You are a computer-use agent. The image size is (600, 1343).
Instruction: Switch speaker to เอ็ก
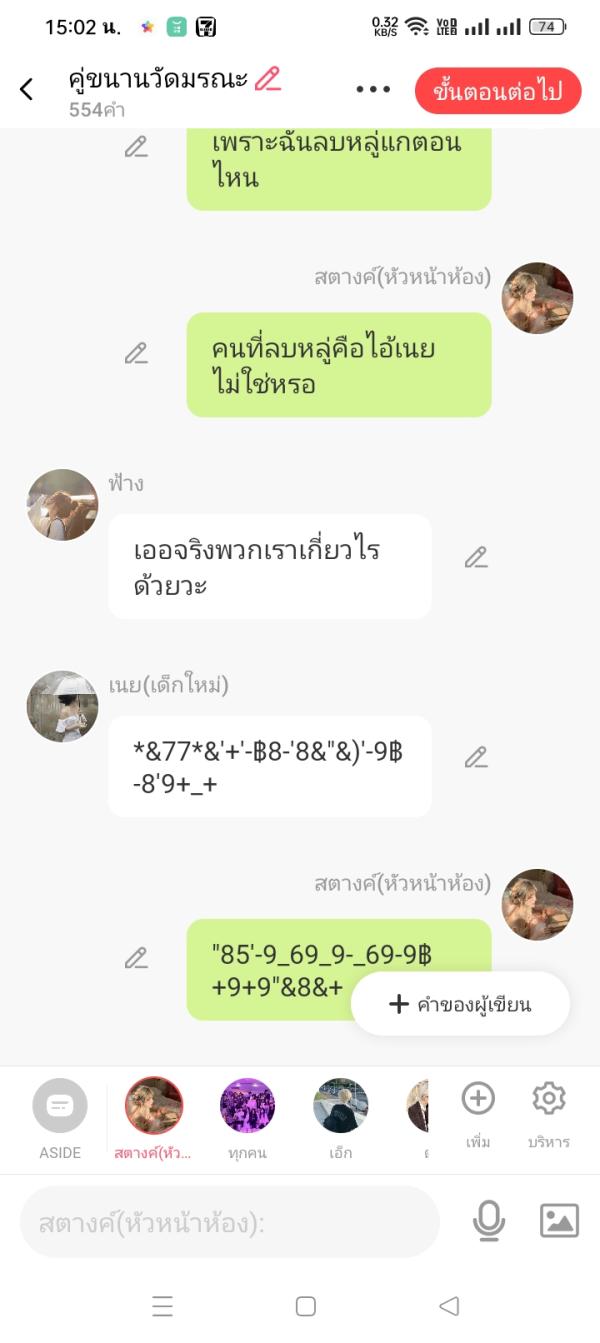tap(340, 1106)
